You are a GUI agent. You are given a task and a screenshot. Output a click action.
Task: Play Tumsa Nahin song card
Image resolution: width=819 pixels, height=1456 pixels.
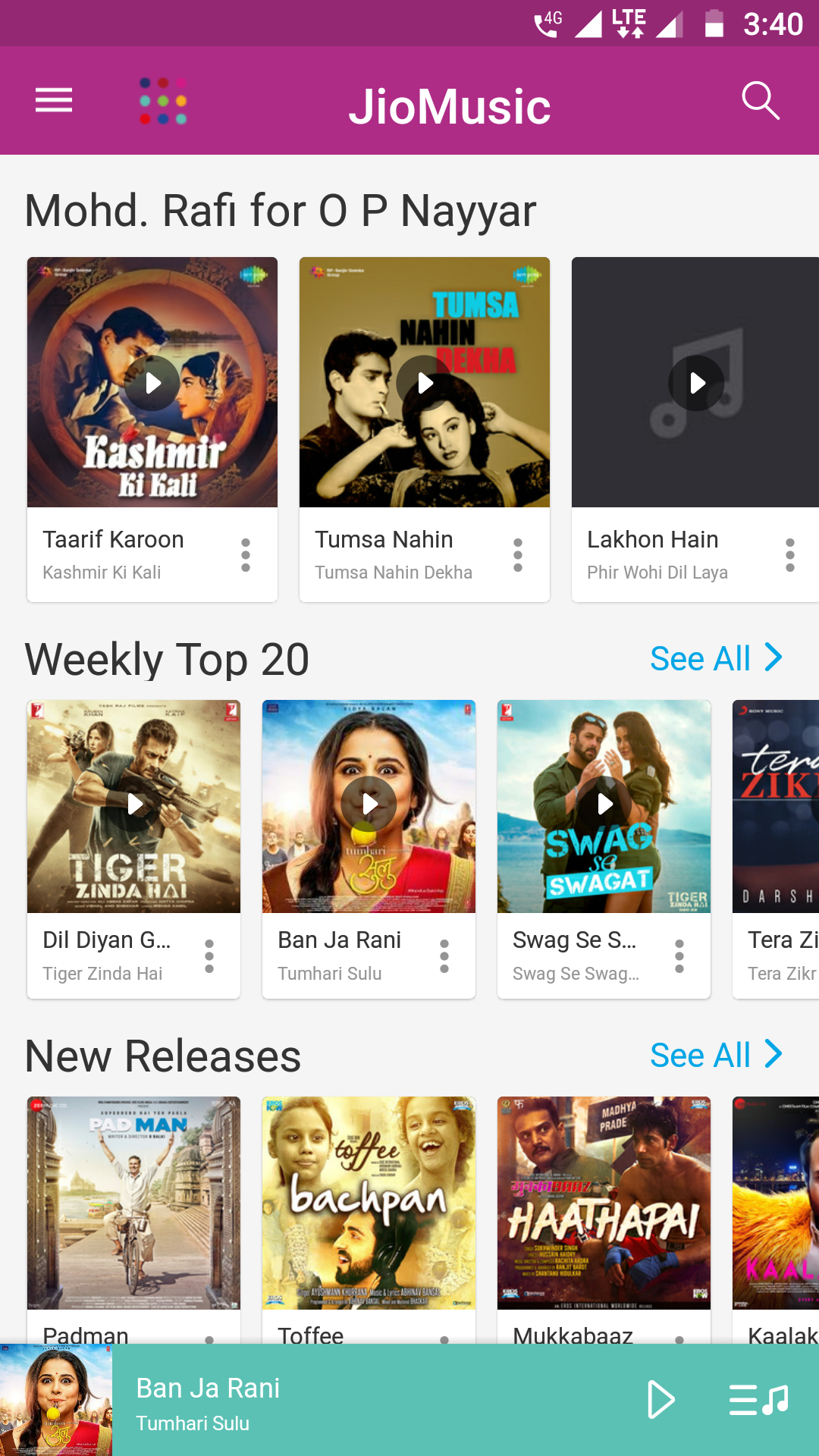pyautogui.click(x=425, y=383)
